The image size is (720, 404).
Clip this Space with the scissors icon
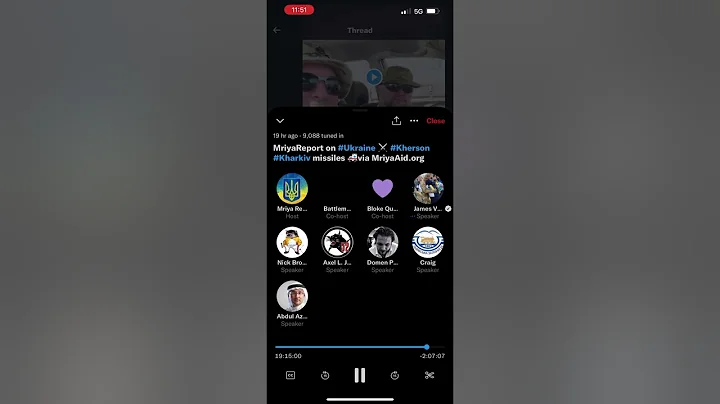pos(429,375)
